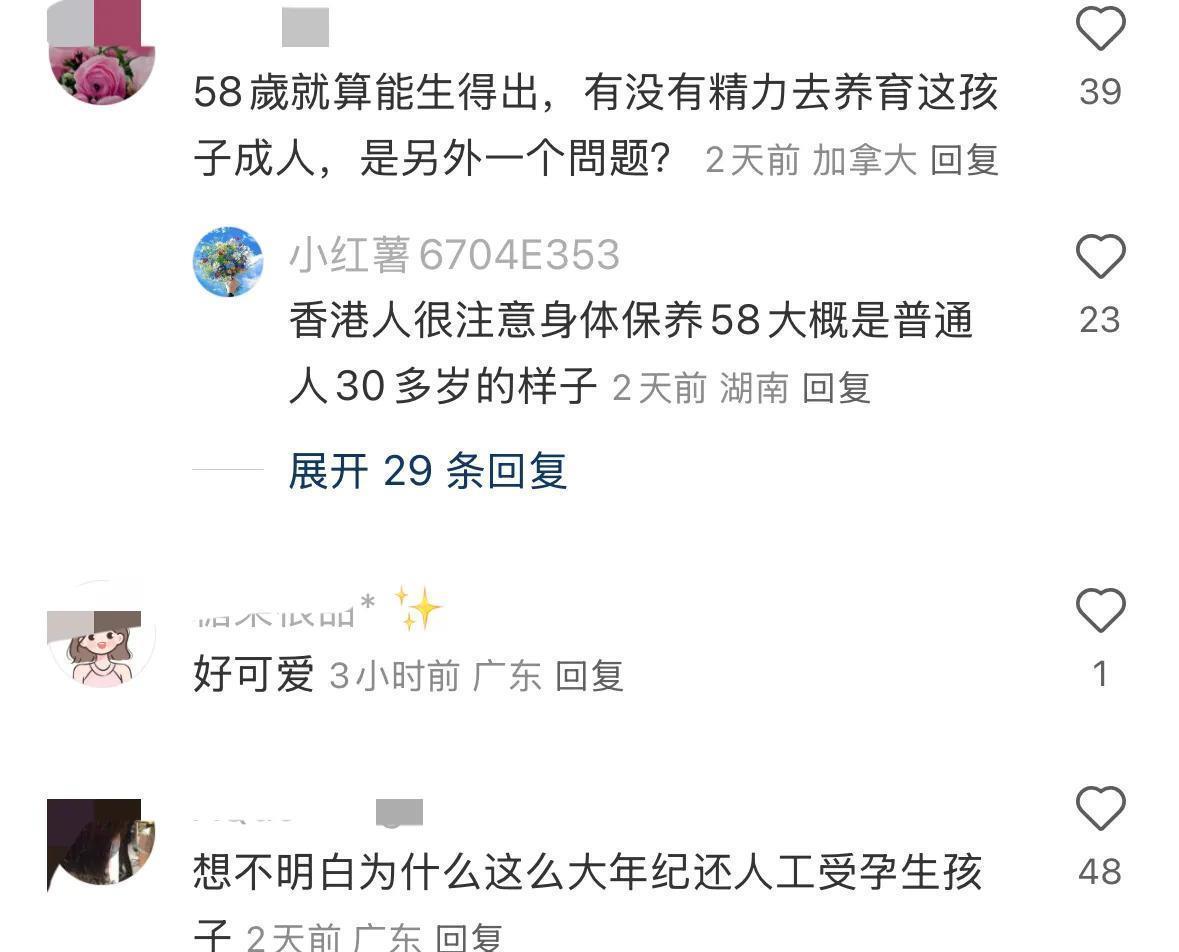Expand 展开 29 条回复
Image resolution: width=1179 pixels, height=952 pixels.
(427, 470)
